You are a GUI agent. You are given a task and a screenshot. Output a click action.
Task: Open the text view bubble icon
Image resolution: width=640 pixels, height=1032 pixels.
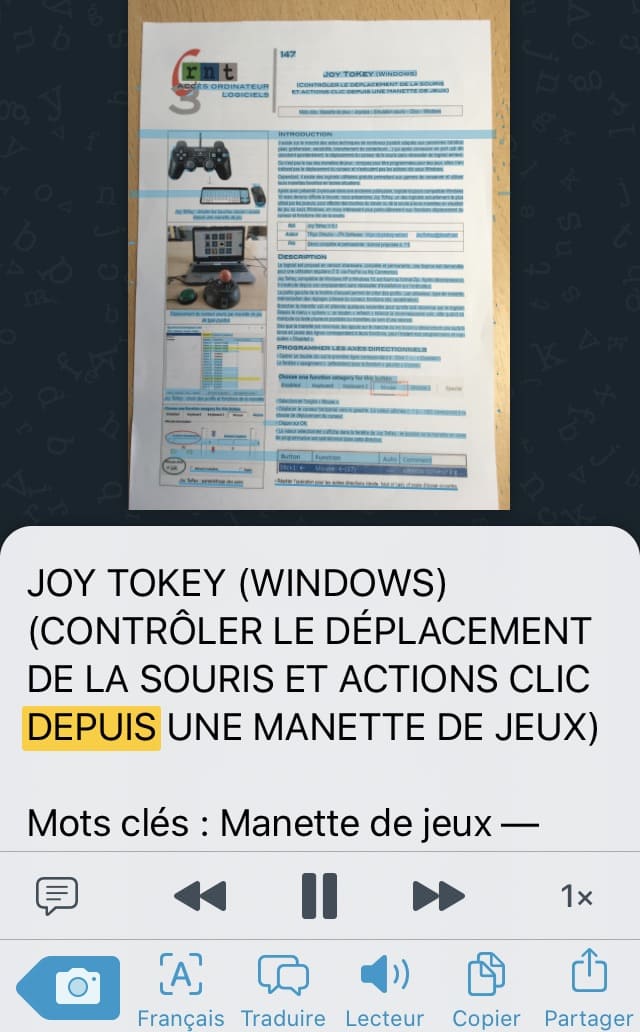[57, 896]
